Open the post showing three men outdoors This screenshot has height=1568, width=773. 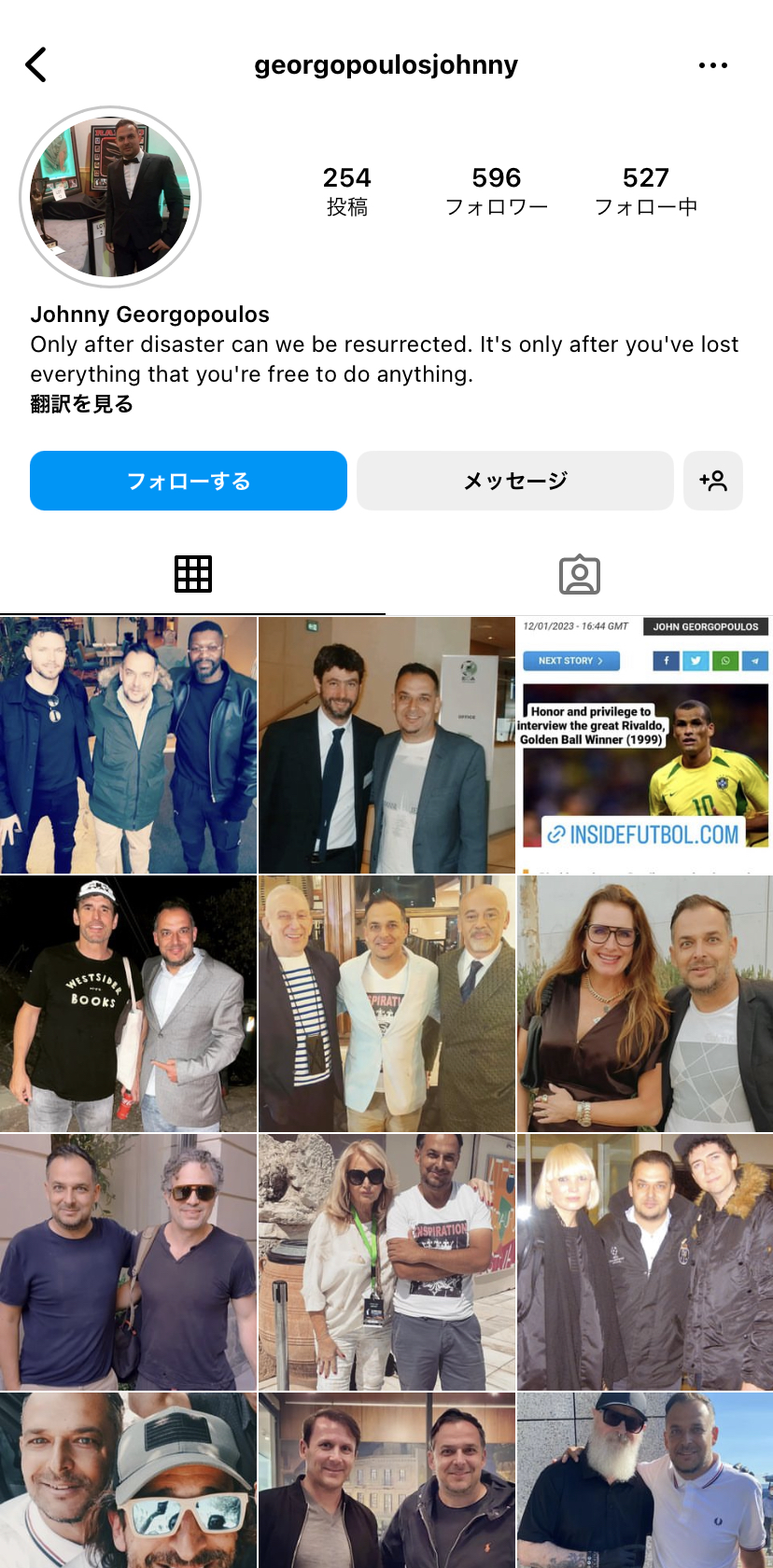(128, 745)
